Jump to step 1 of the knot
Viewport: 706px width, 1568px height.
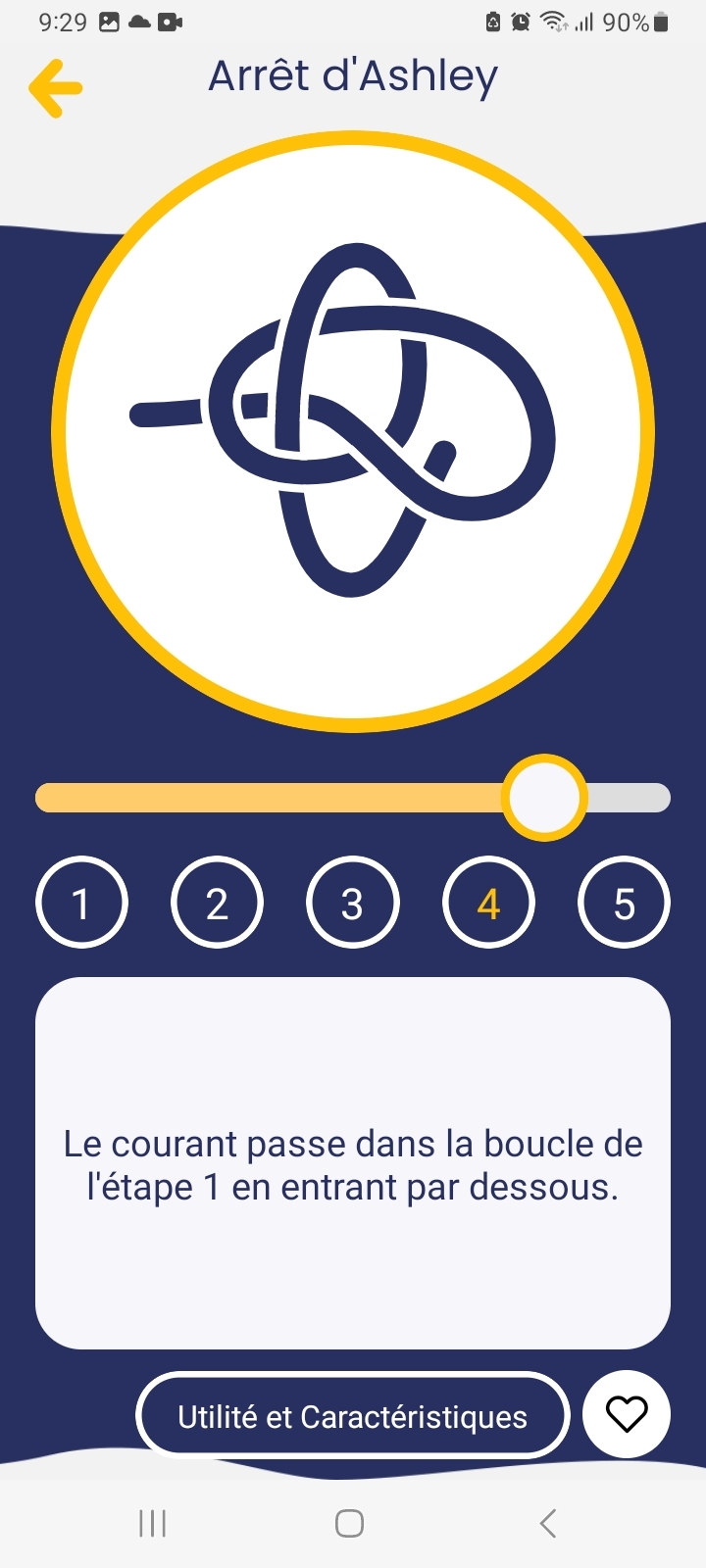(81, 903)
